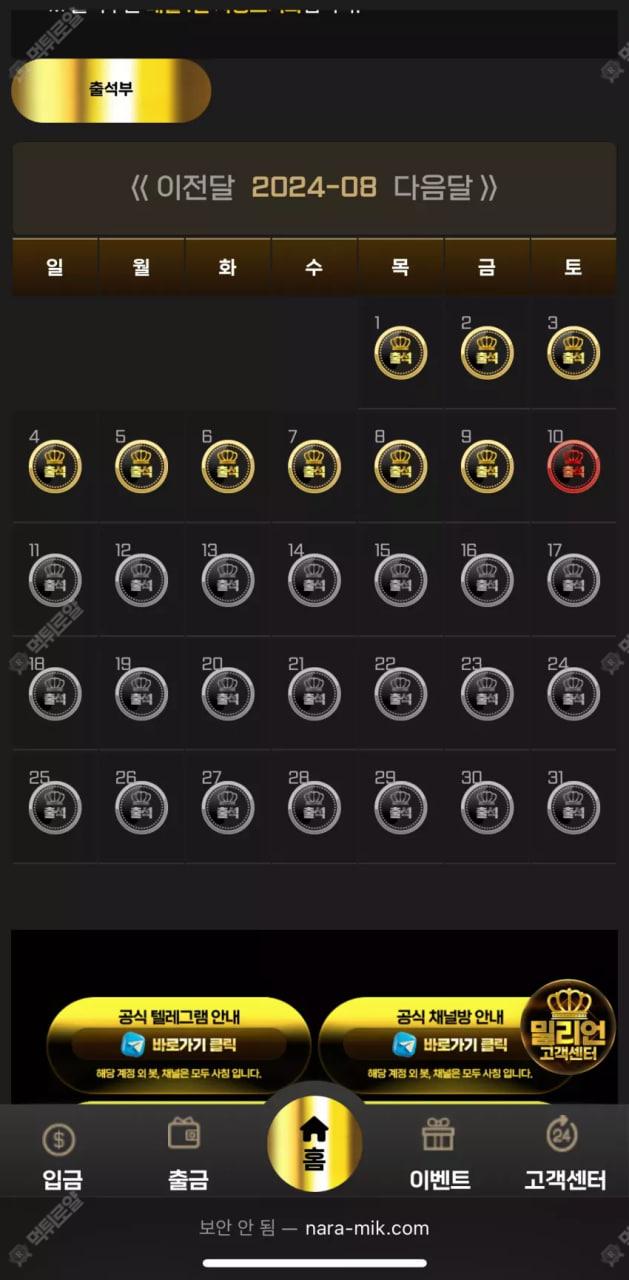
Task: Open 공식 텔레그램 안내 바로가기
Action: tap(178, 1046)
